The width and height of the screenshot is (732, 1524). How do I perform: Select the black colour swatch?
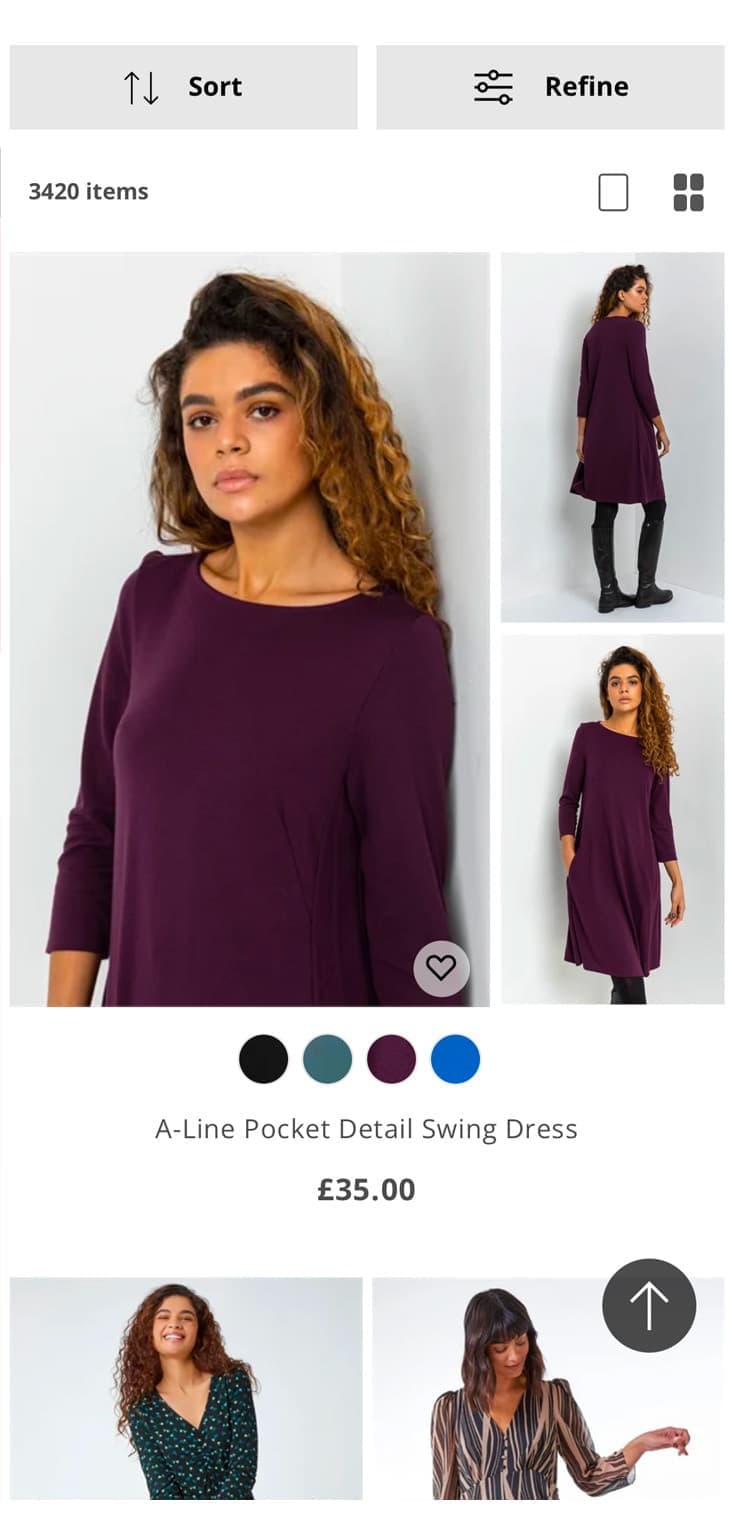pyautogui.click(x=263, y=1059)
